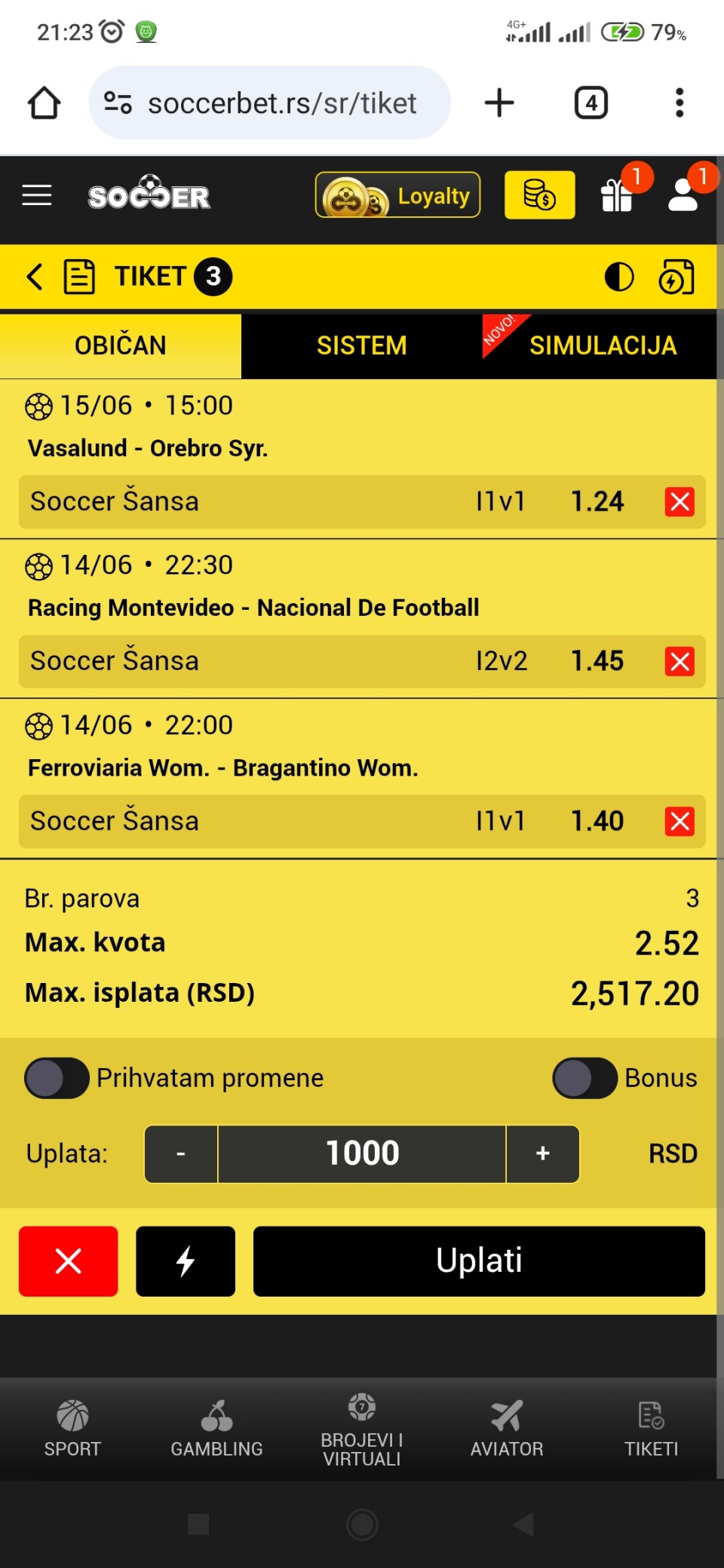
Task: Switch to the Sistem tab
Action: coord(361,345)
